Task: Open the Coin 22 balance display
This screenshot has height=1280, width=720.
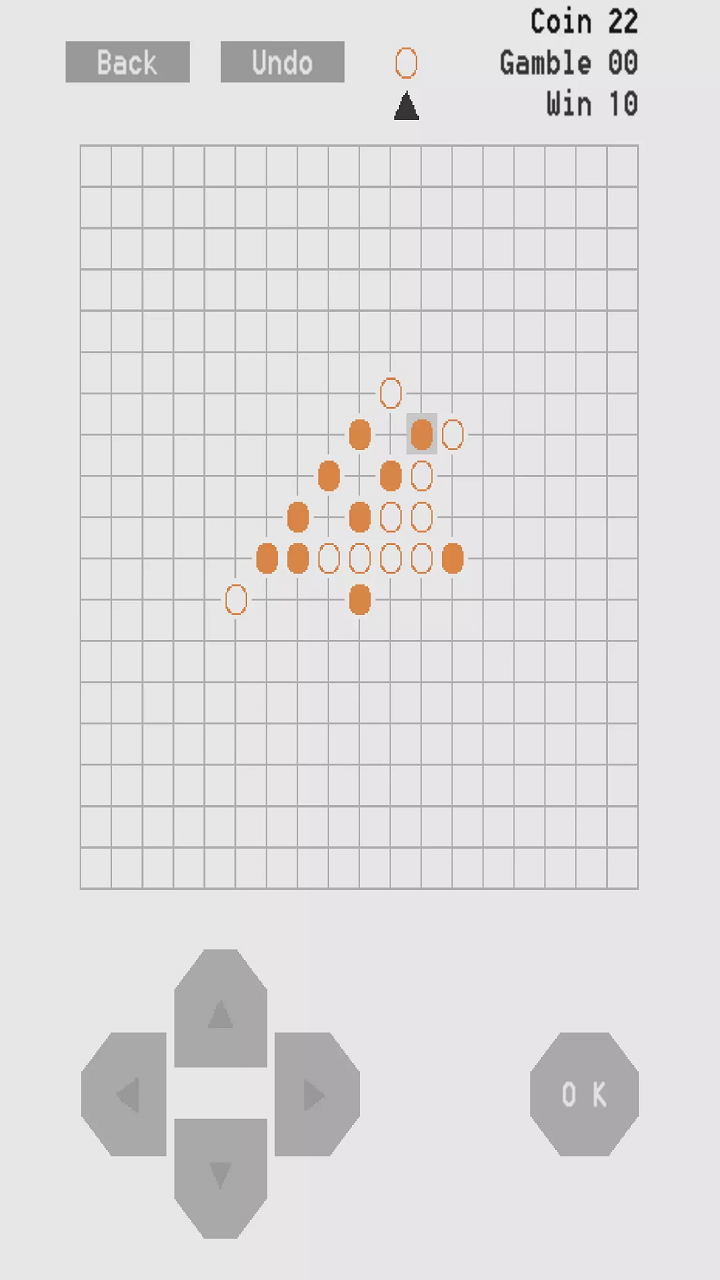Action: 583,21
